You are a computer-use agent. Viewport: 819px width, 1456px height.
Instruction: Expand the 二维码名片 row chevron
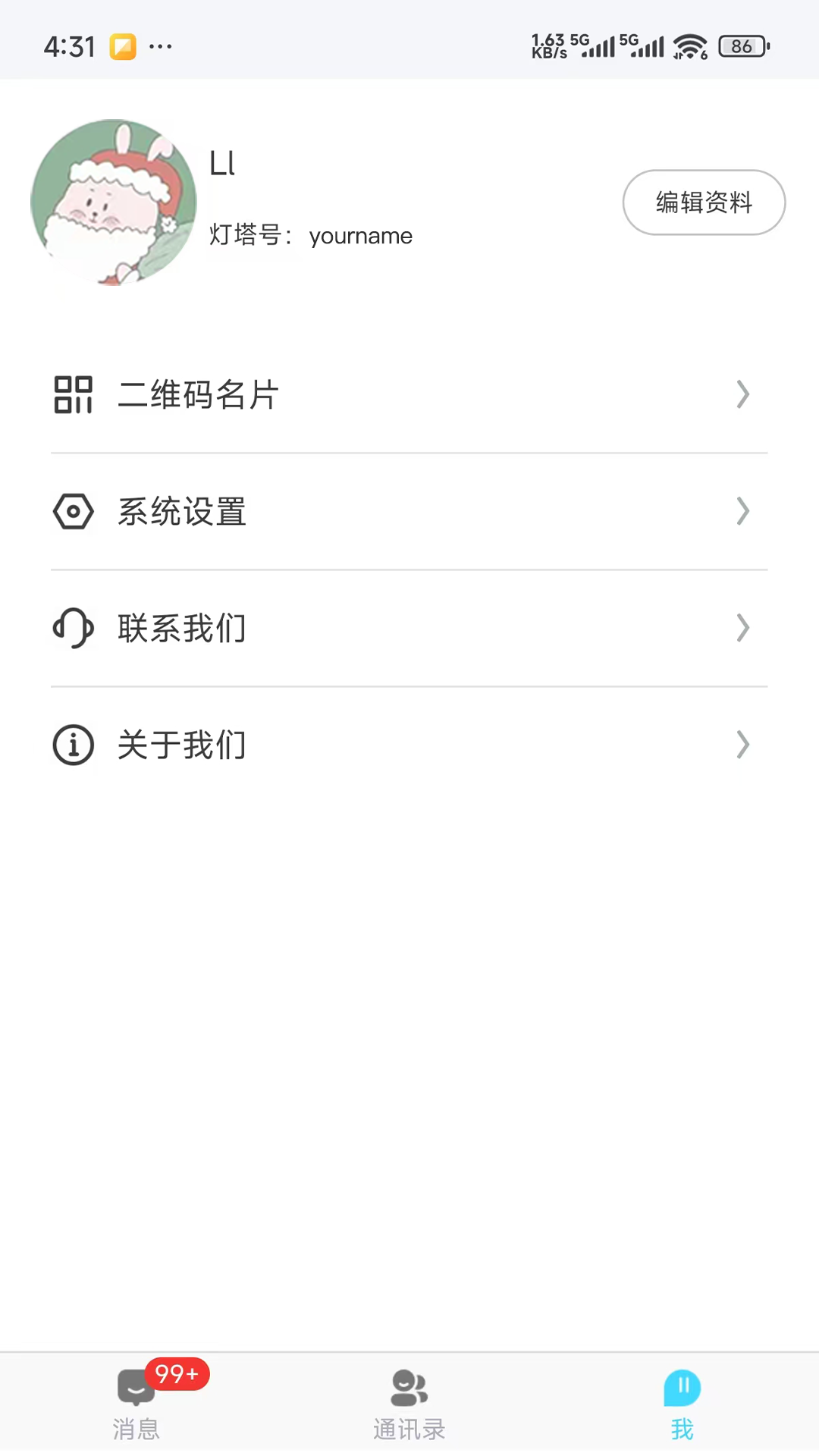[742, 394]
